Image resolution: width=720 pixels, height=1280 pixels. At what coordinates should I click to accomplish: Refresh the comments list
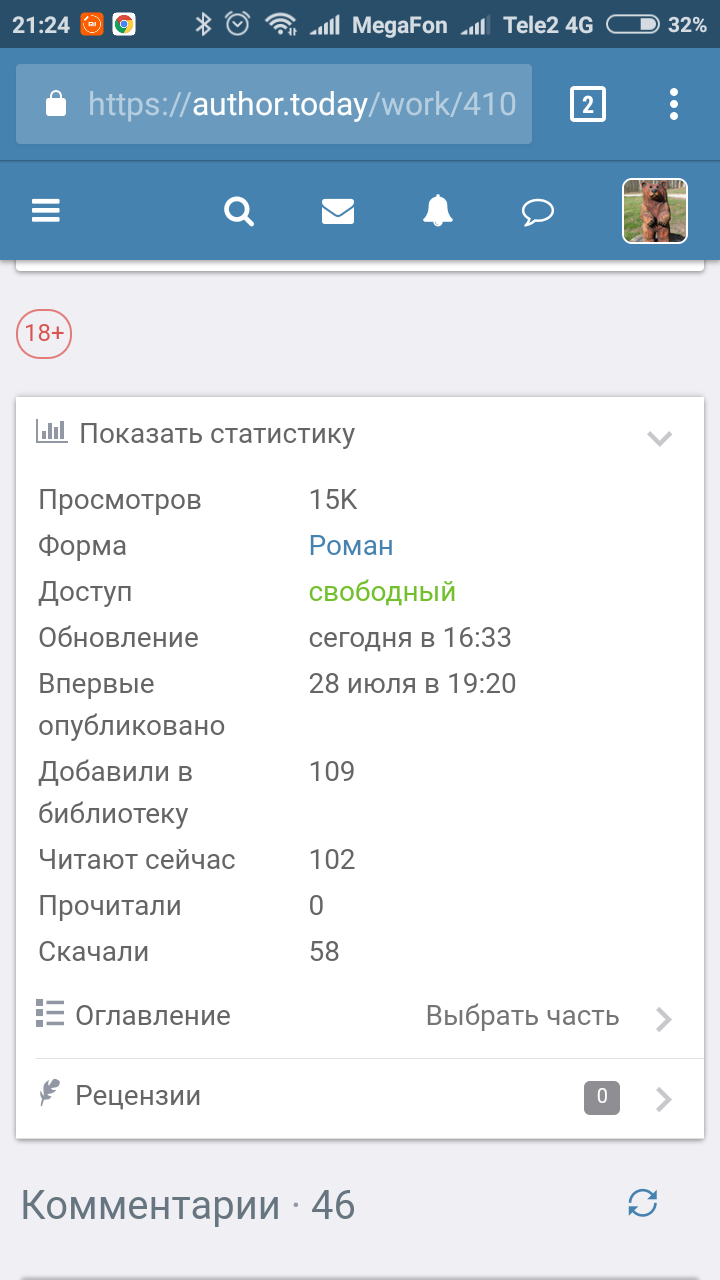point(642,1204)
